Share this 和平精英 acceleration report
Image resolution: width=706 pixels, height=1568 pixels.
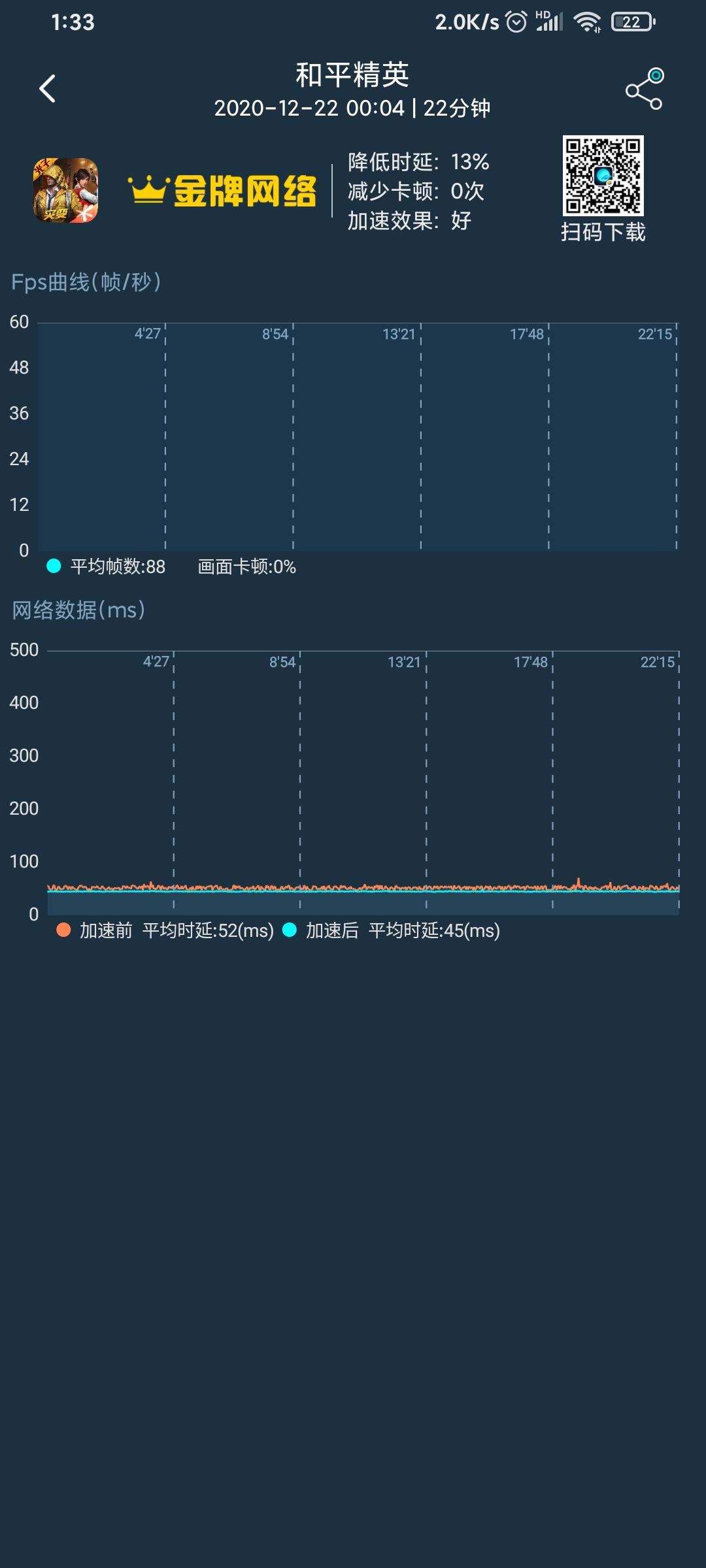pos(645,89)
